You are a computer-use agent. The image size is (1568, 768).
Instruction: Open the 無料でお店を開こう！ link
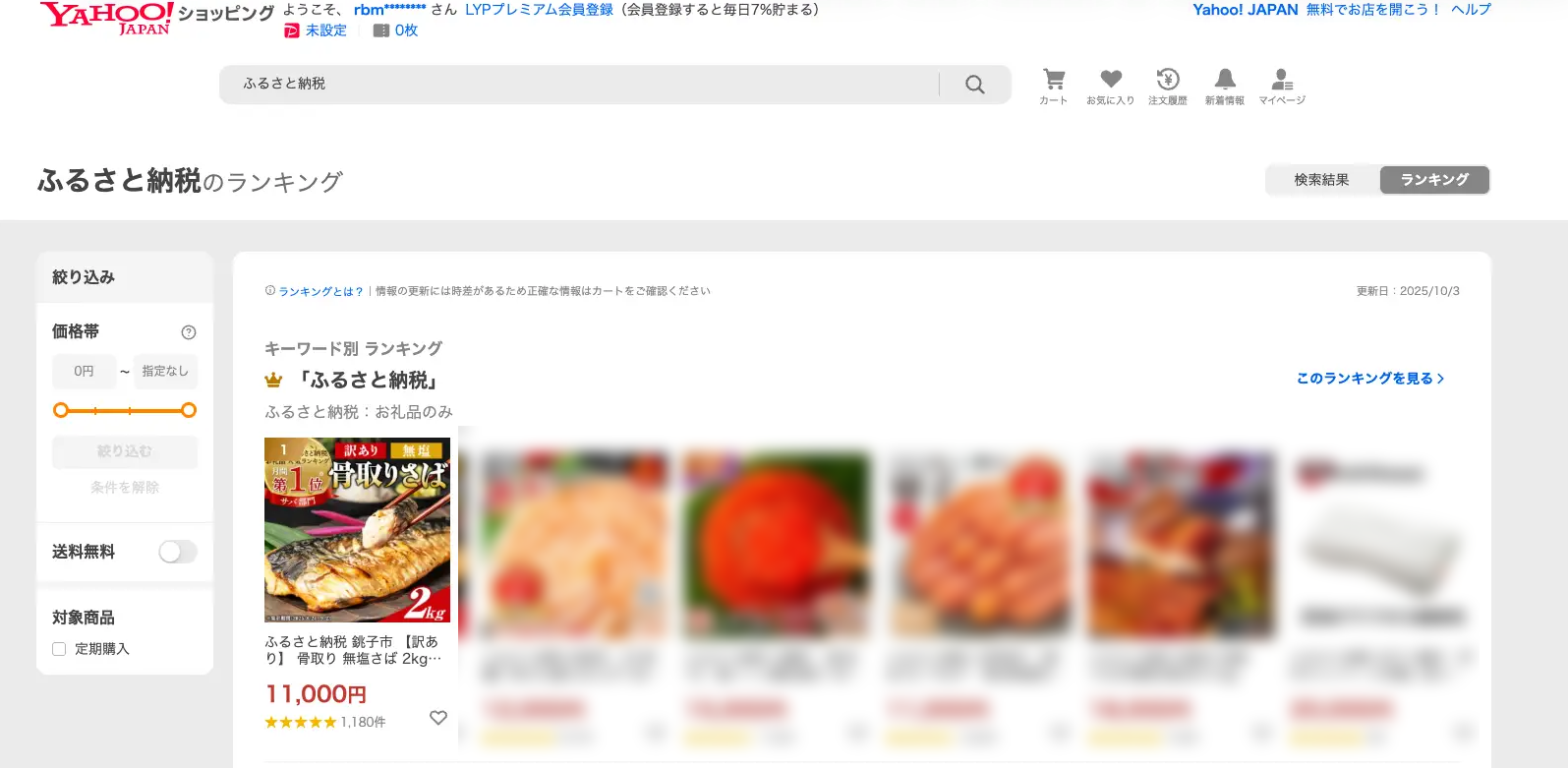(1372, 10)
